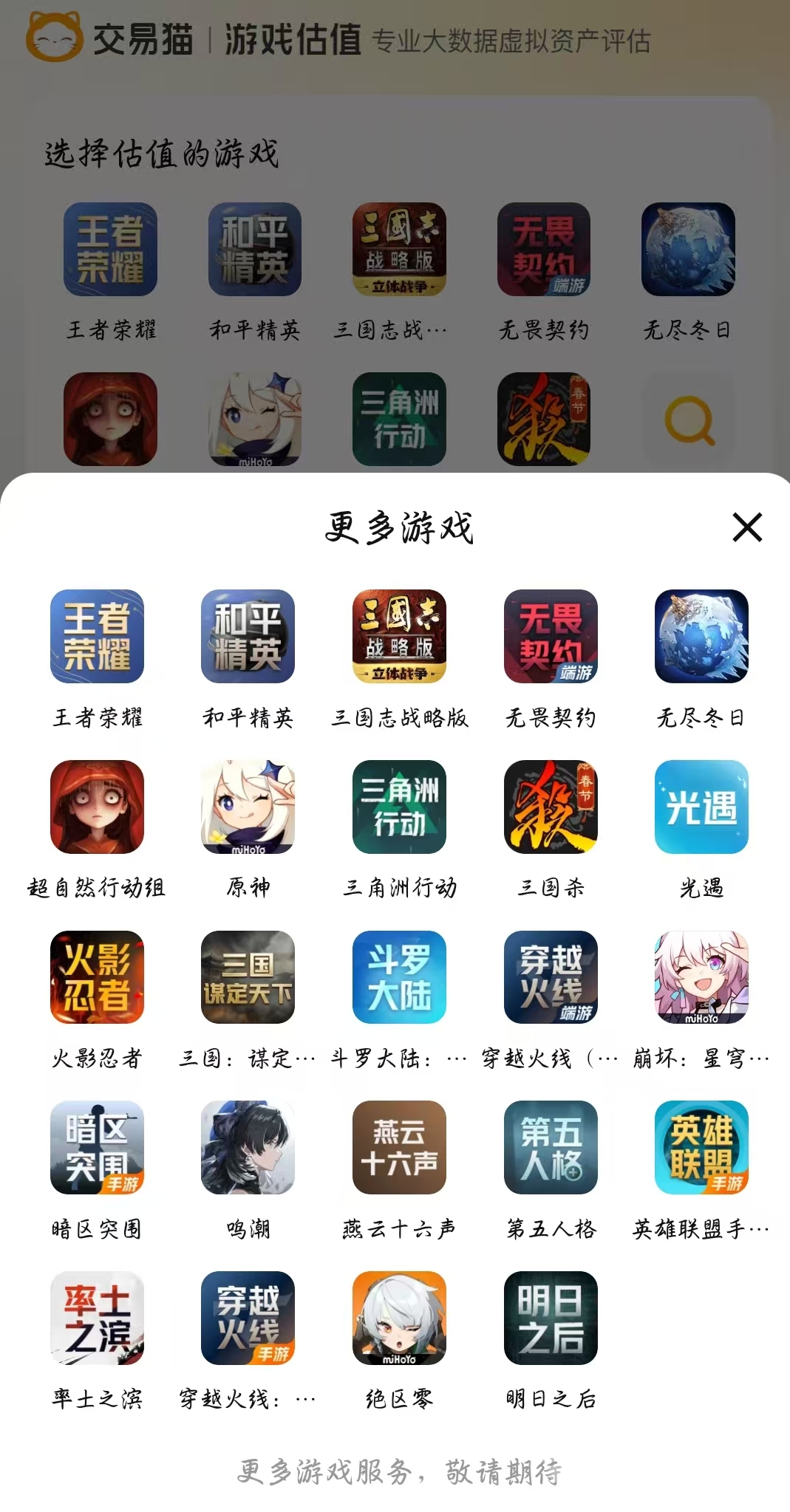Tap the 暗区突围 game

tap(97, 1147)
